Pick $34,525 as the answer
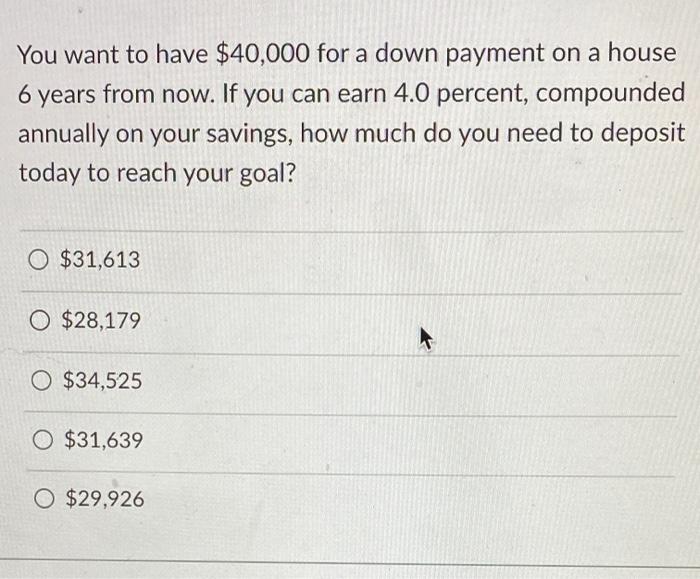Screen dimensions: 700x579 click(x=42, y=381)
